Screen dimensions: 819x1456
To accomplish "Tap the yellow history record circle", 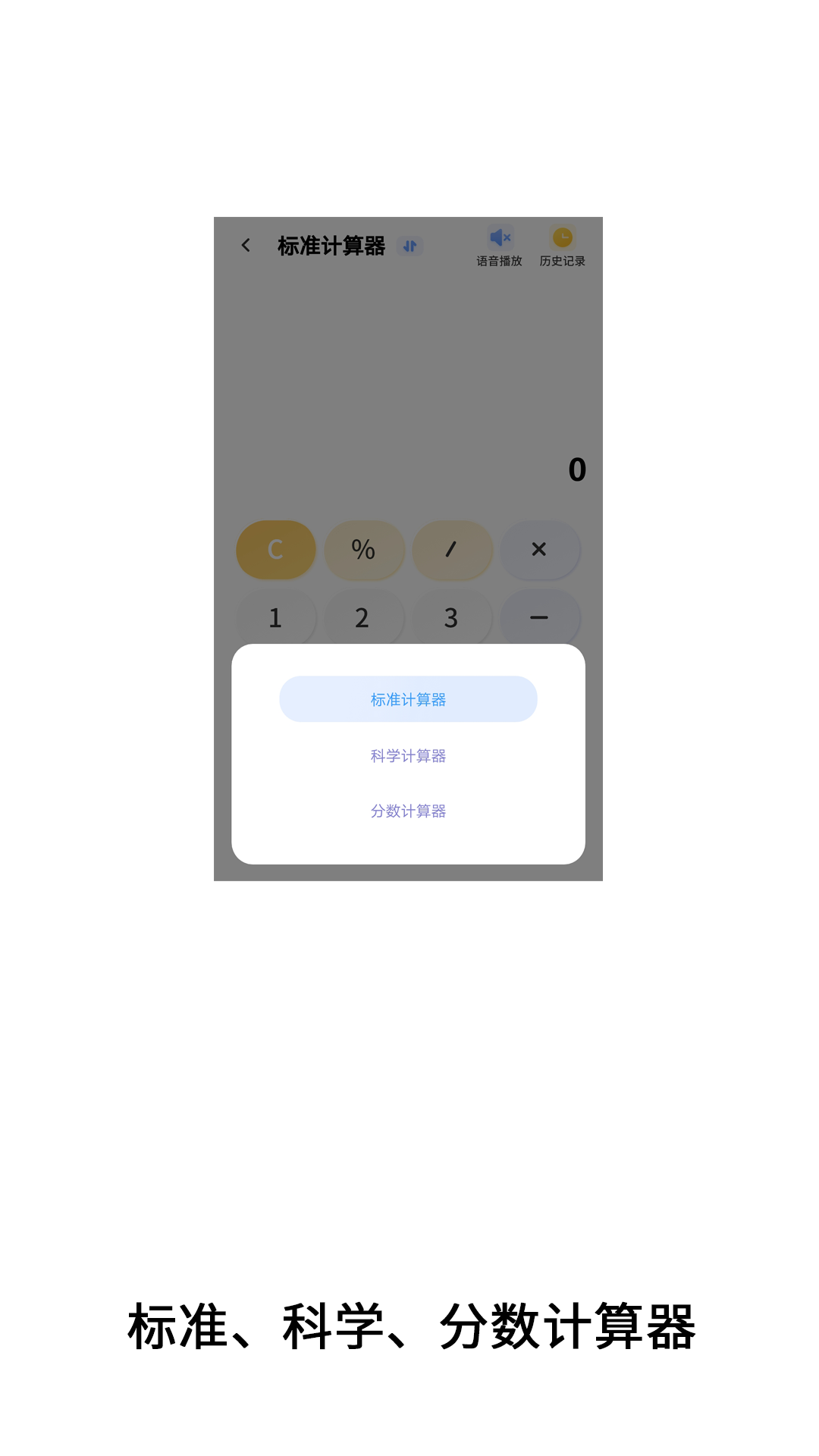I will (562, 237).
